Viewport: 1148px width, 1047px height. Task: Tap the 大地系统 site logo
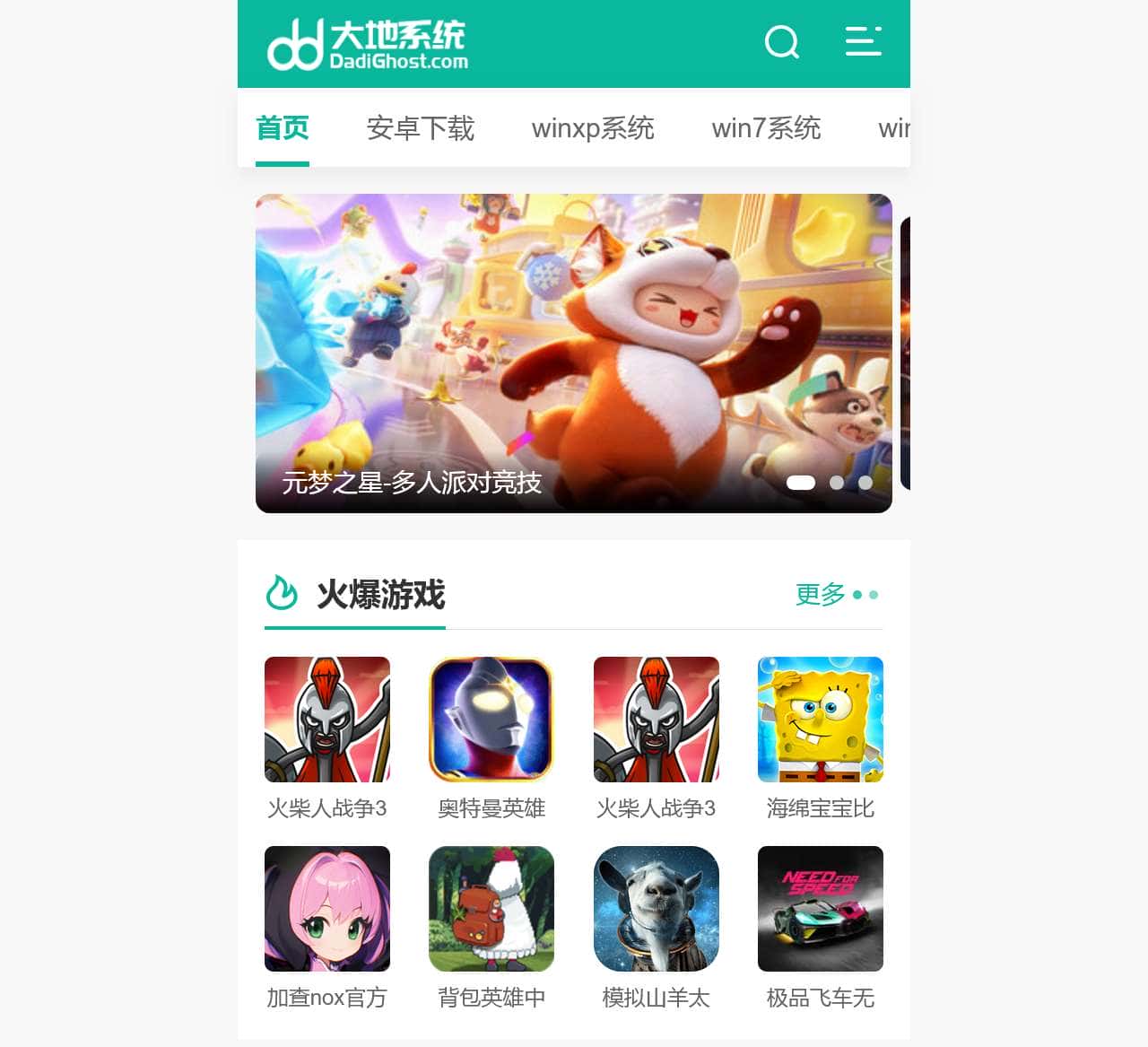pos(368,44)
